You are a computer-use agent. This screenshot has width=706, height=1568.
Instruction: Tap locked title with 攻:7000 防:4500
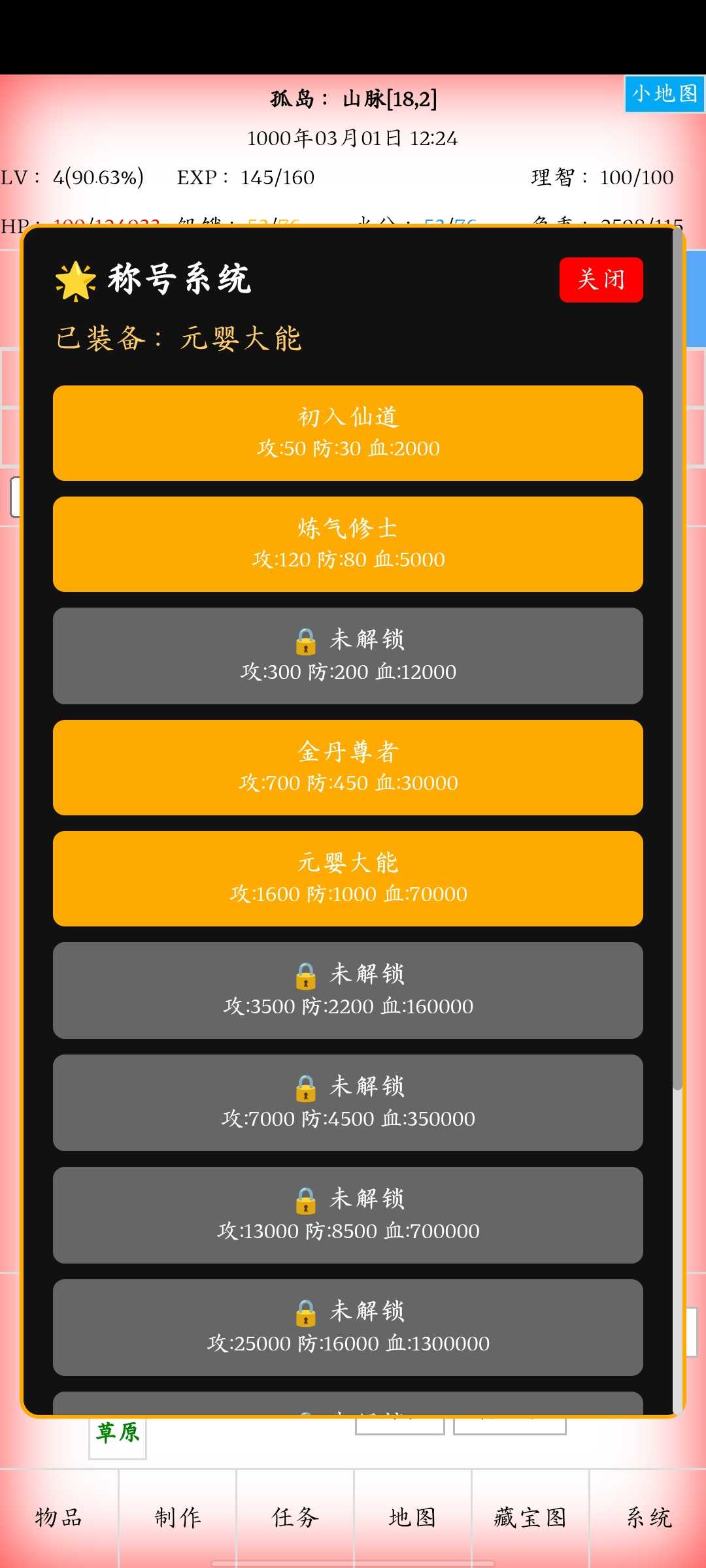(348, 1103)
